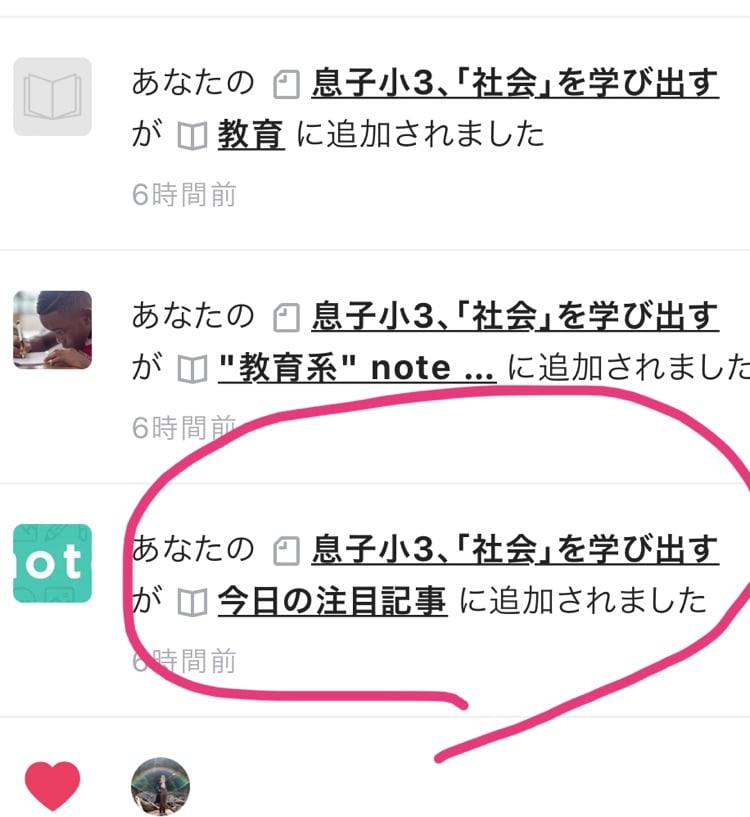View the article added to 今日の注目記事
Viewport: 750px width, 817px height.
pyautogui.click(x=514, y=549)
